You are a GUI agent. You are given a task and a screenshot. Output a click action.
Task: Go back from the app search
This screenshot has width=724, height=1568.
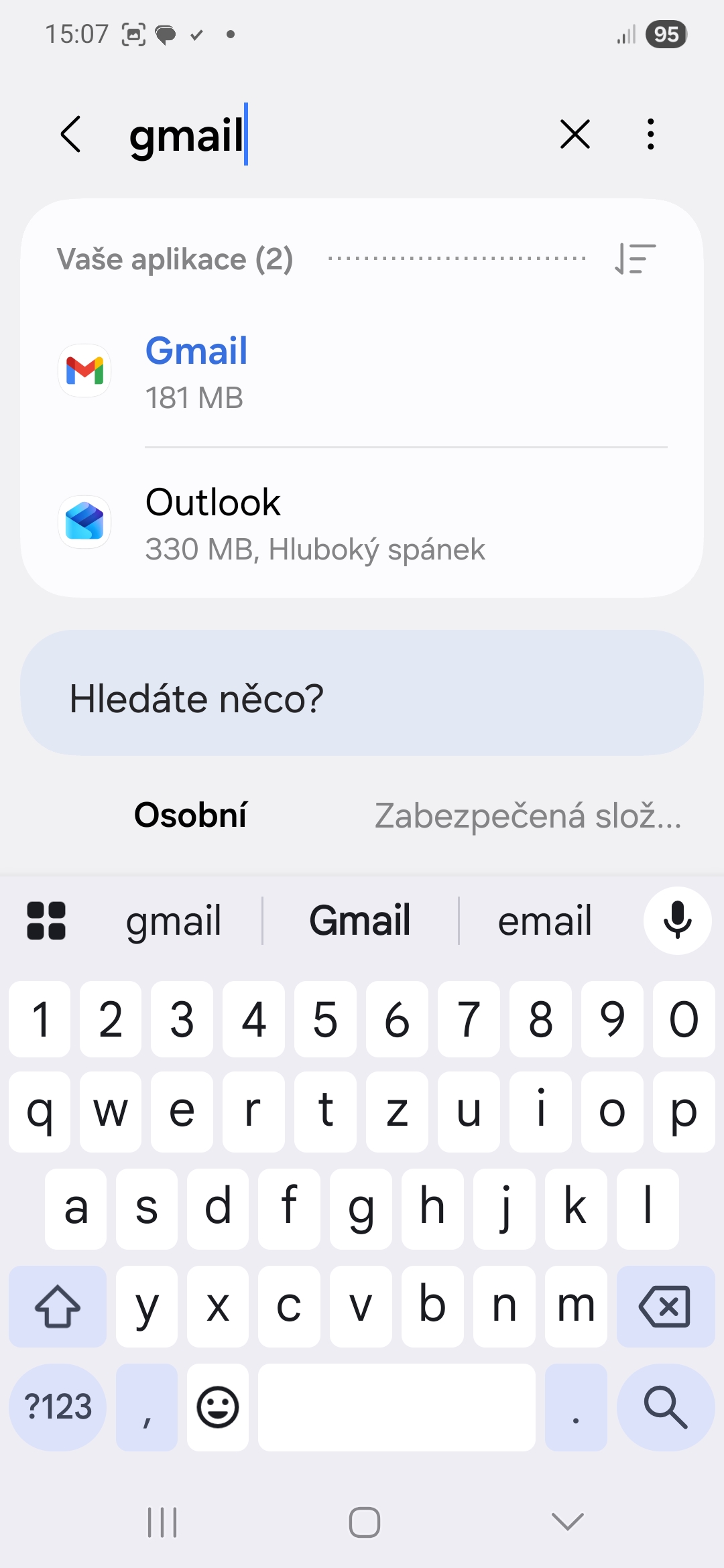(71, 134)
